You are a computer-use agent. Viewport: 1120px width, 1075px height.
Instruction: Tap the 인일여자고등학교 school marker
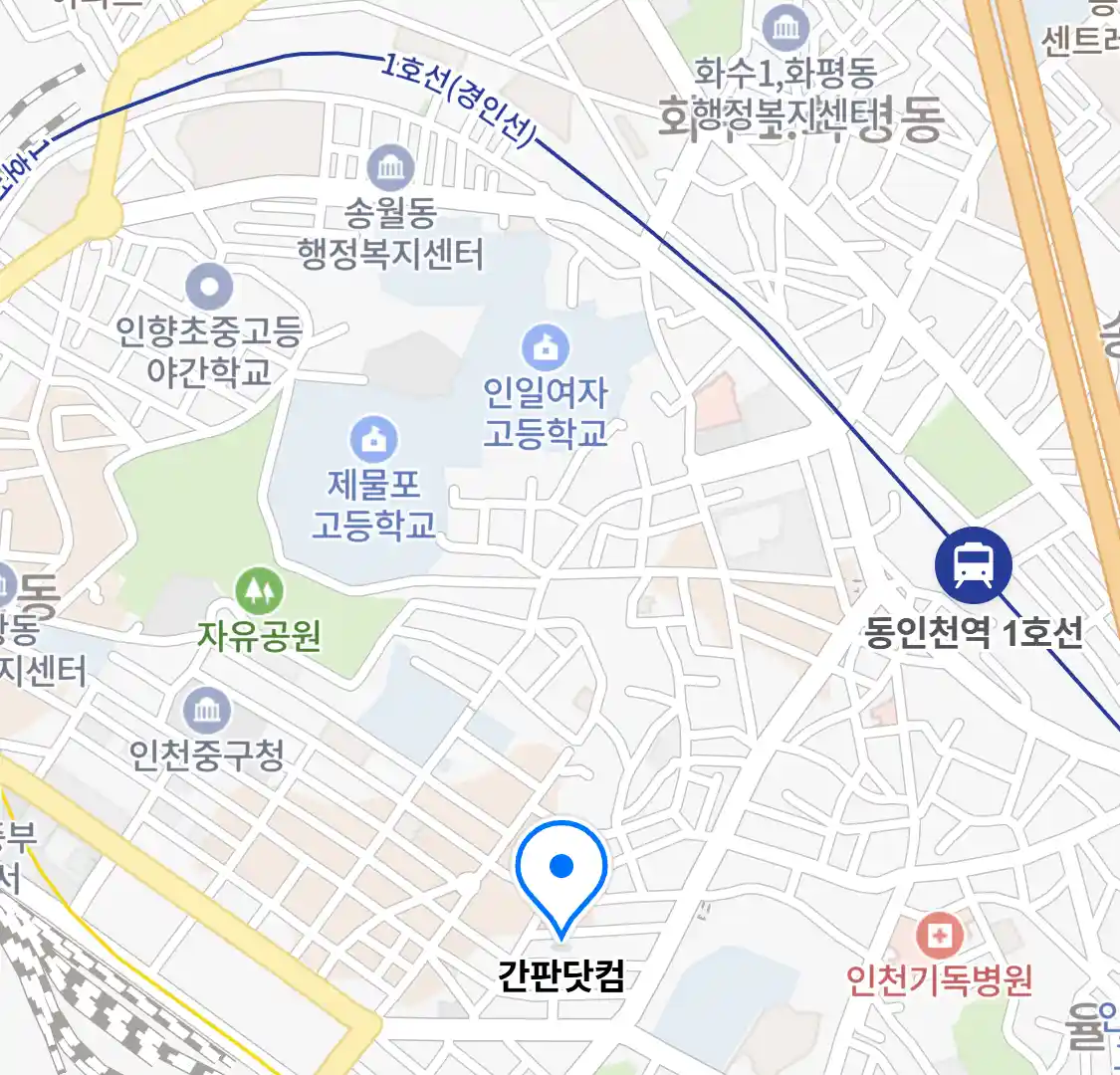pyautogui.click(x=546, y=348)
